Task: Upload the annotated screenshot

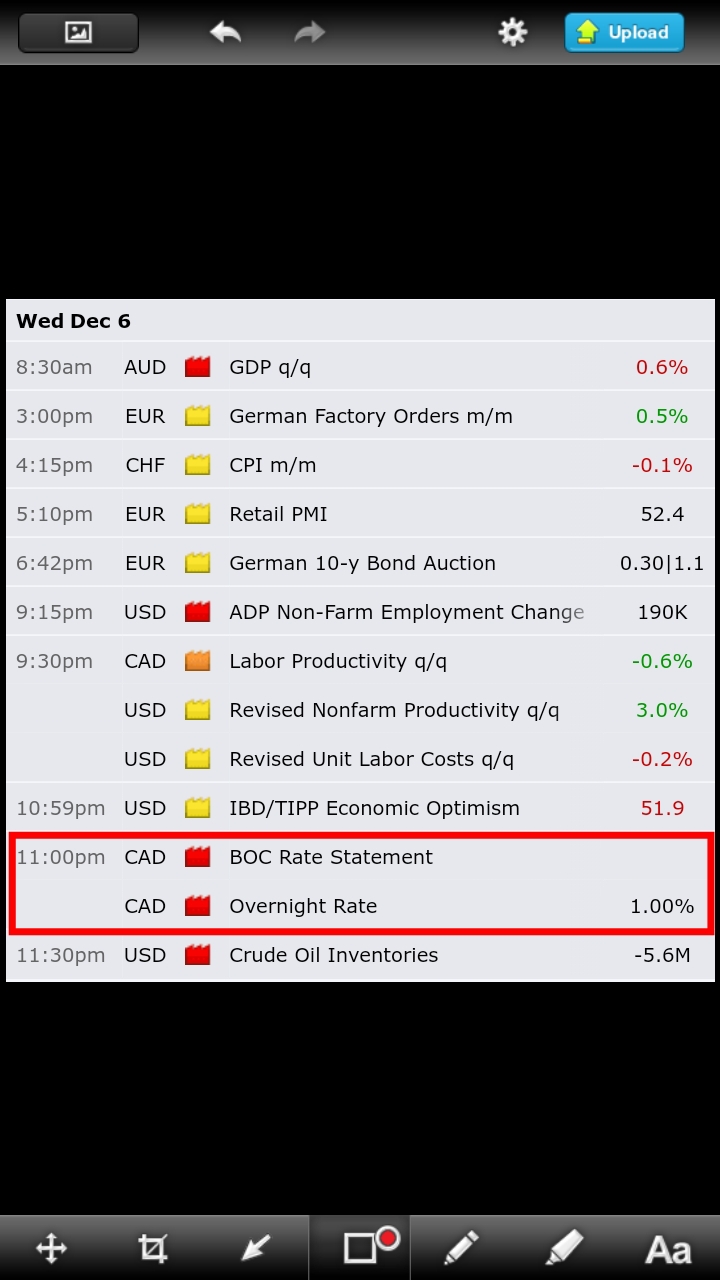Action: click(624, 32)
